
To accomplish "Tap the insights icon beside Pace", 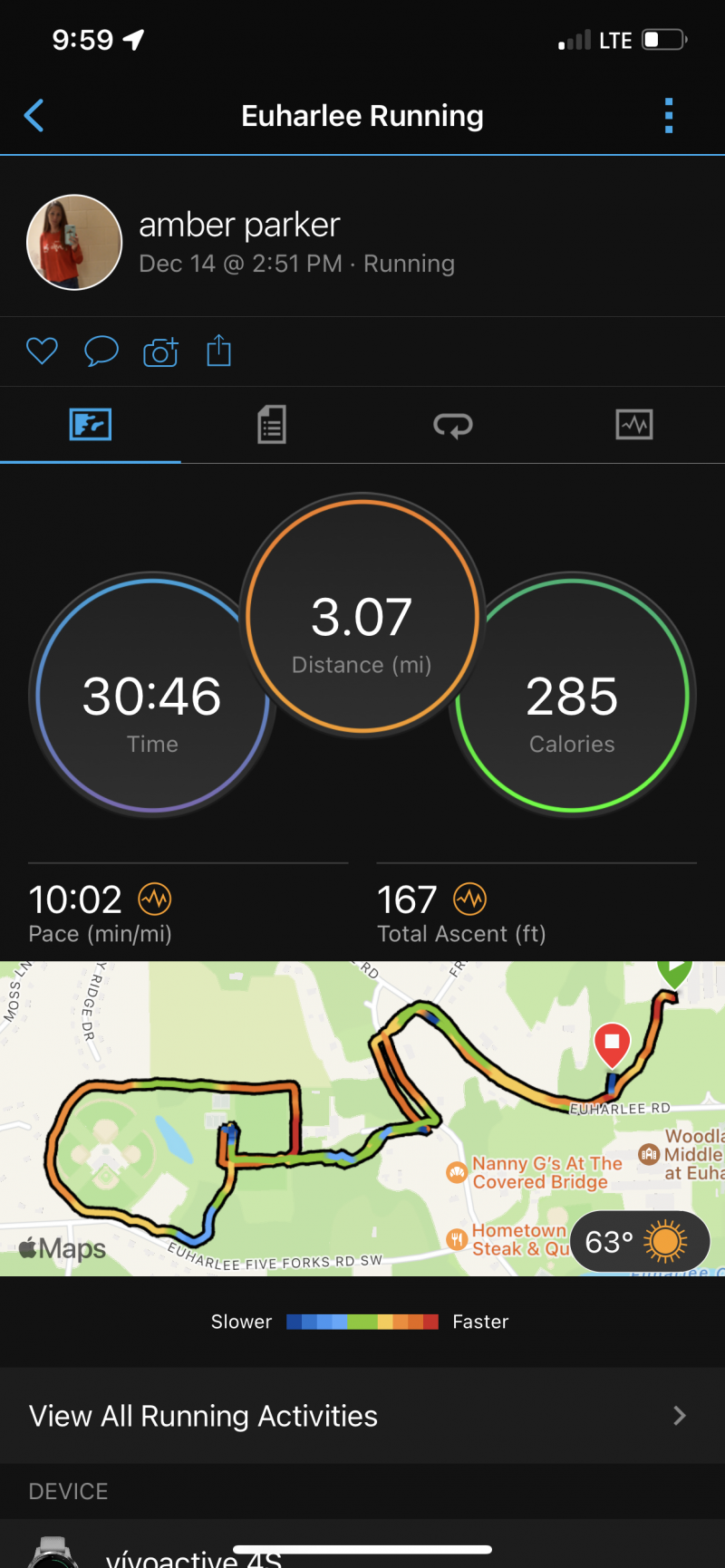I will tap(154, 899).
